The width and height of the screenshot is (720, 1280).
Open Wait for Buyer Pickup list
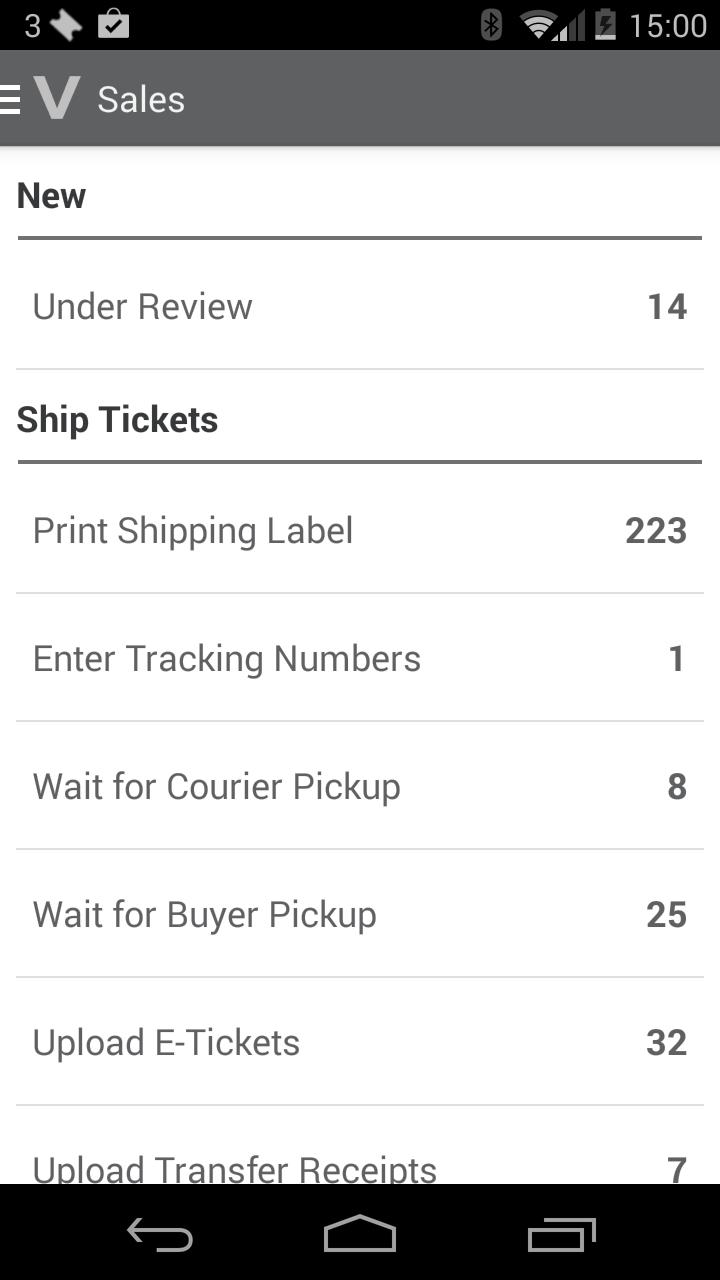click(360, 913)
